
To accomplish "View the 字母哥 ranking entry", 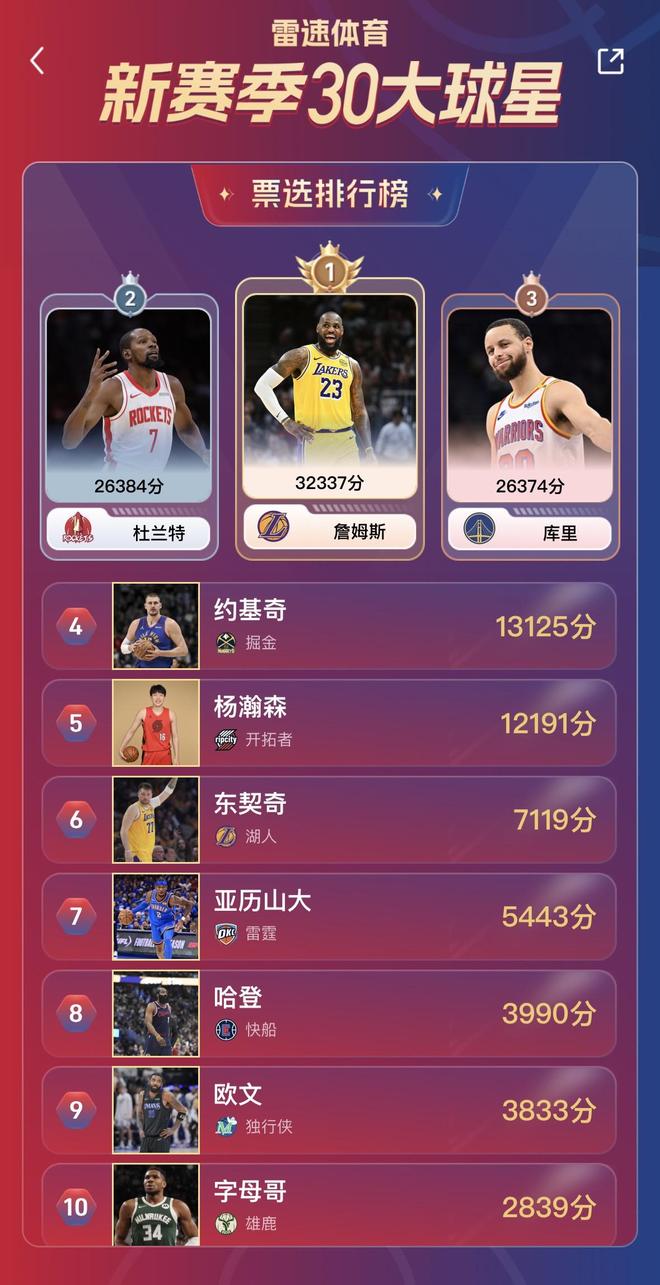I will [x=329, y=1205].
